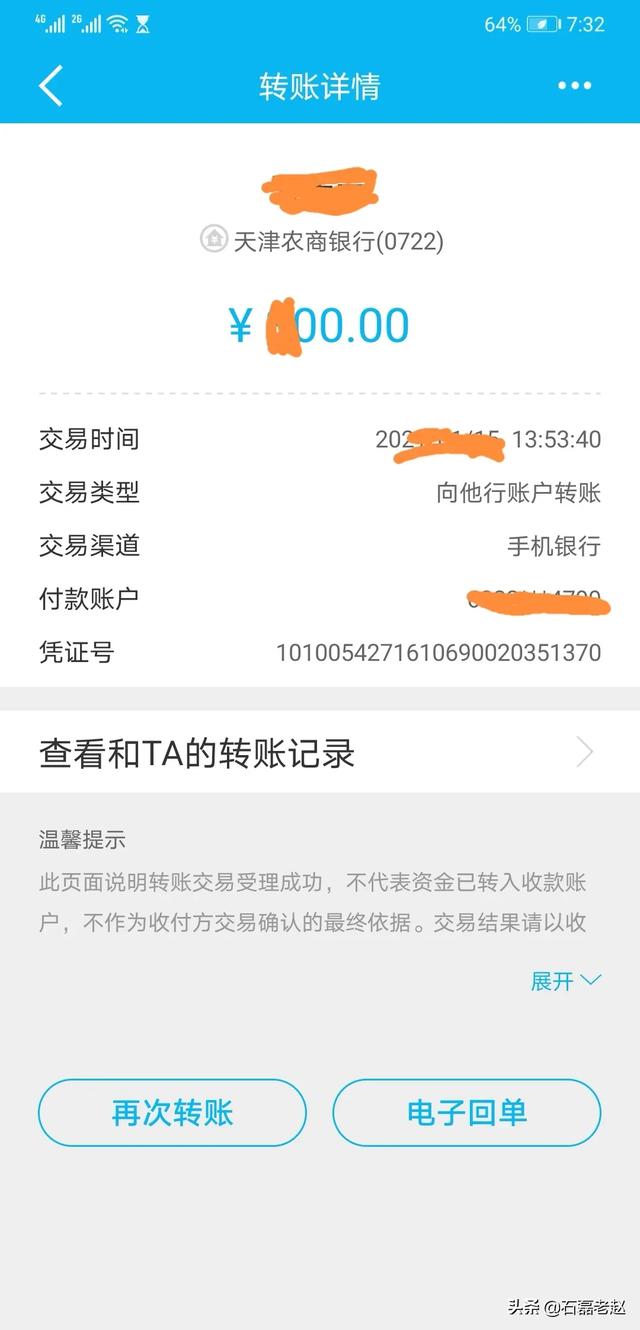Tap the 再次转账 button
Screen dimensions: 640x1330
click(172, 1112)
